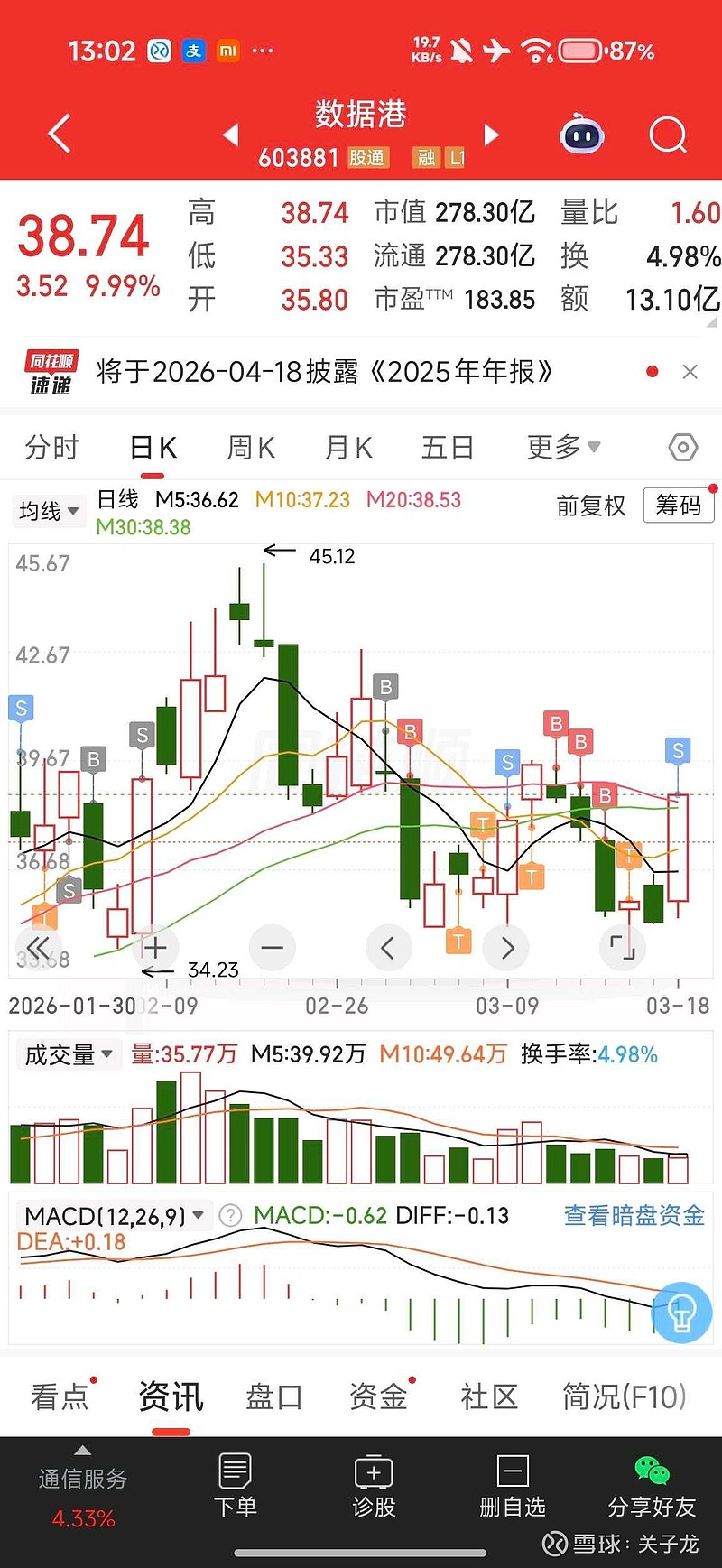722x1568 pixels.
Task: Switch to the 分时 chart tab
Action: point(51,447)
